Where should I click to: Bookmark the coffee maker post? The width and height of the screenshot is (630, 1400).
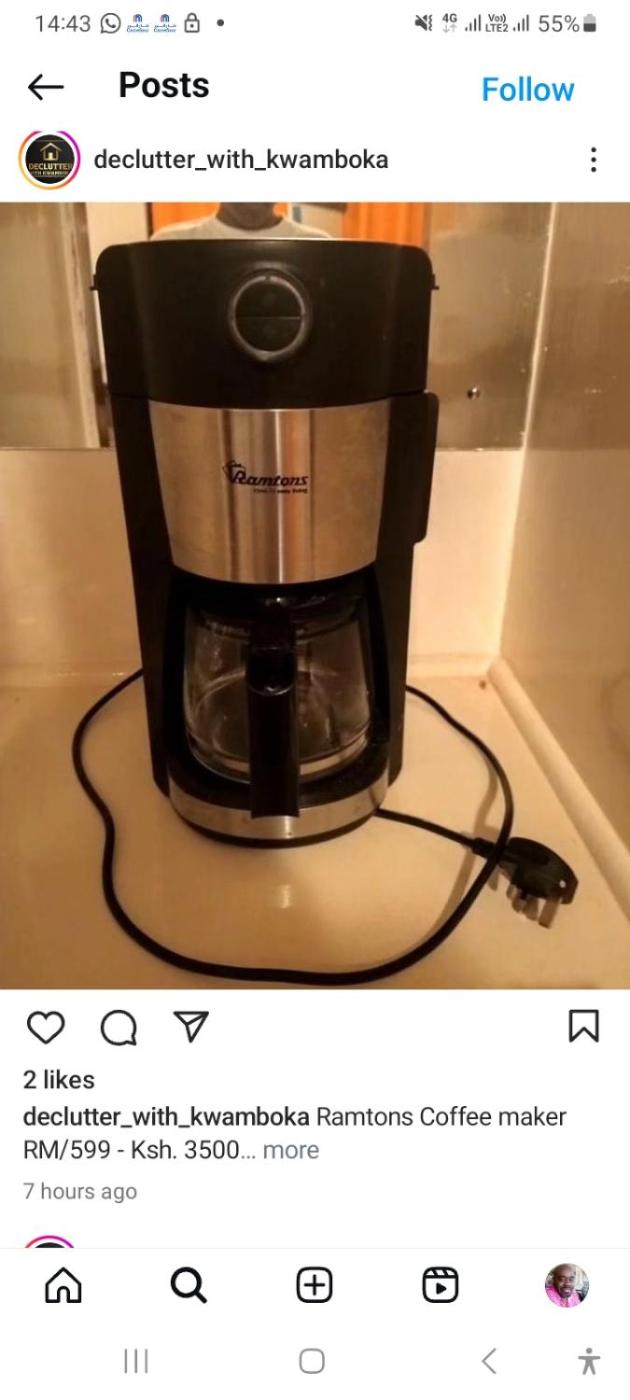coord(583,1026)
